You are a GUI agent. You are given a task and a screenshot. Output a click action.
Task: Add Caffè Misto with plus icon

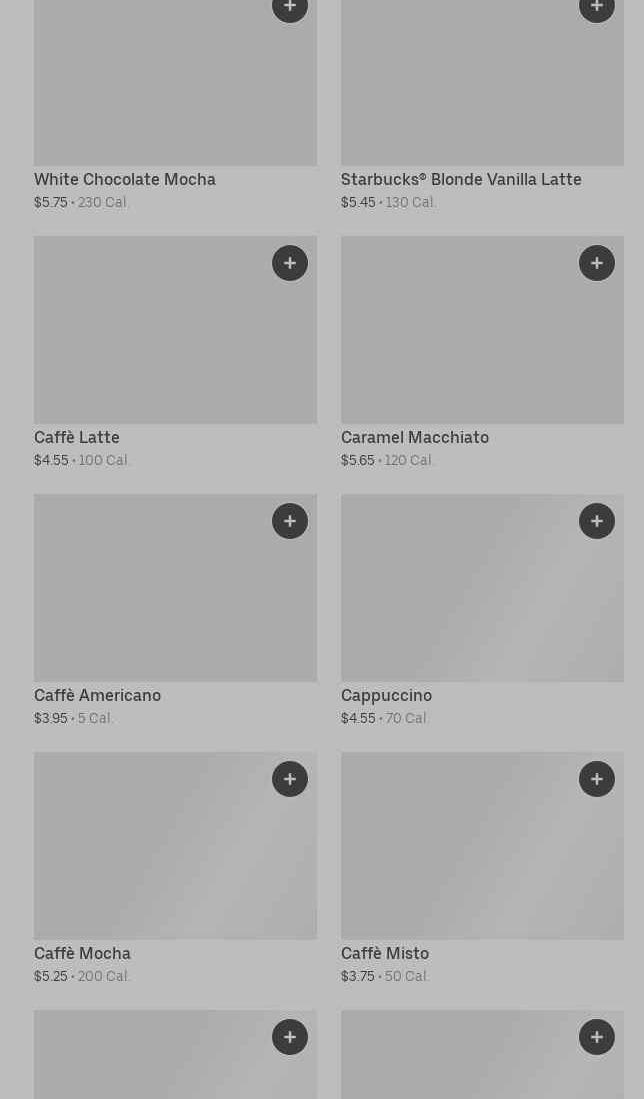click(597, 779)
